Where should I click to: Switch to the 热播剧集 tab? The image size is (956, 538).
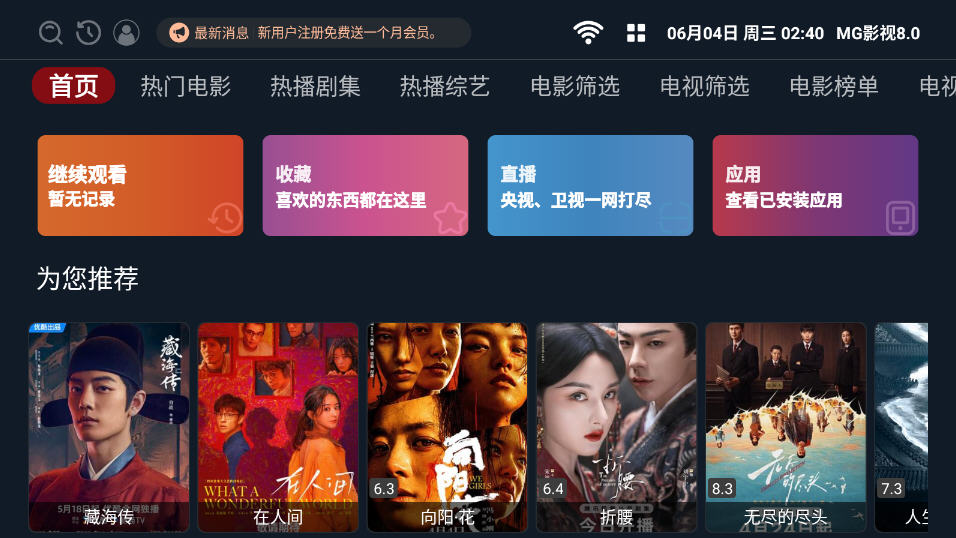(315, 86)
